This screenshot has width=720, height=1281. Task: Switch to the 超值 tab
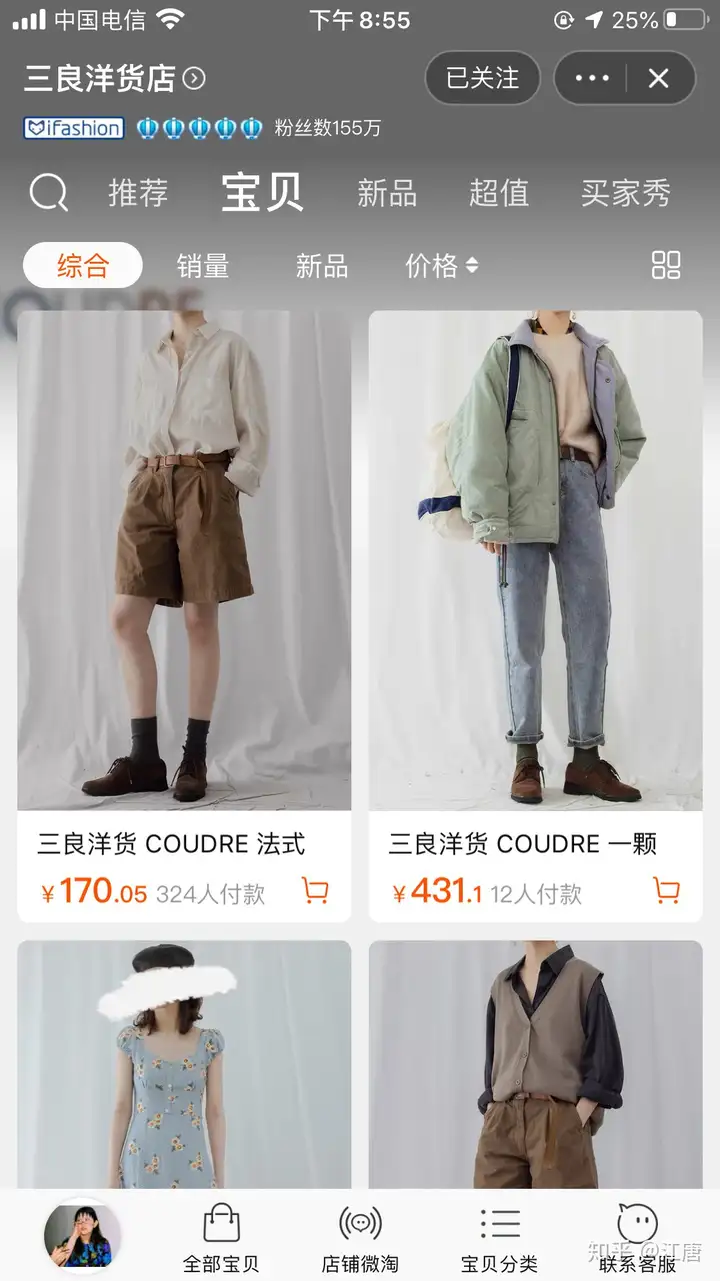click(499, 192)
